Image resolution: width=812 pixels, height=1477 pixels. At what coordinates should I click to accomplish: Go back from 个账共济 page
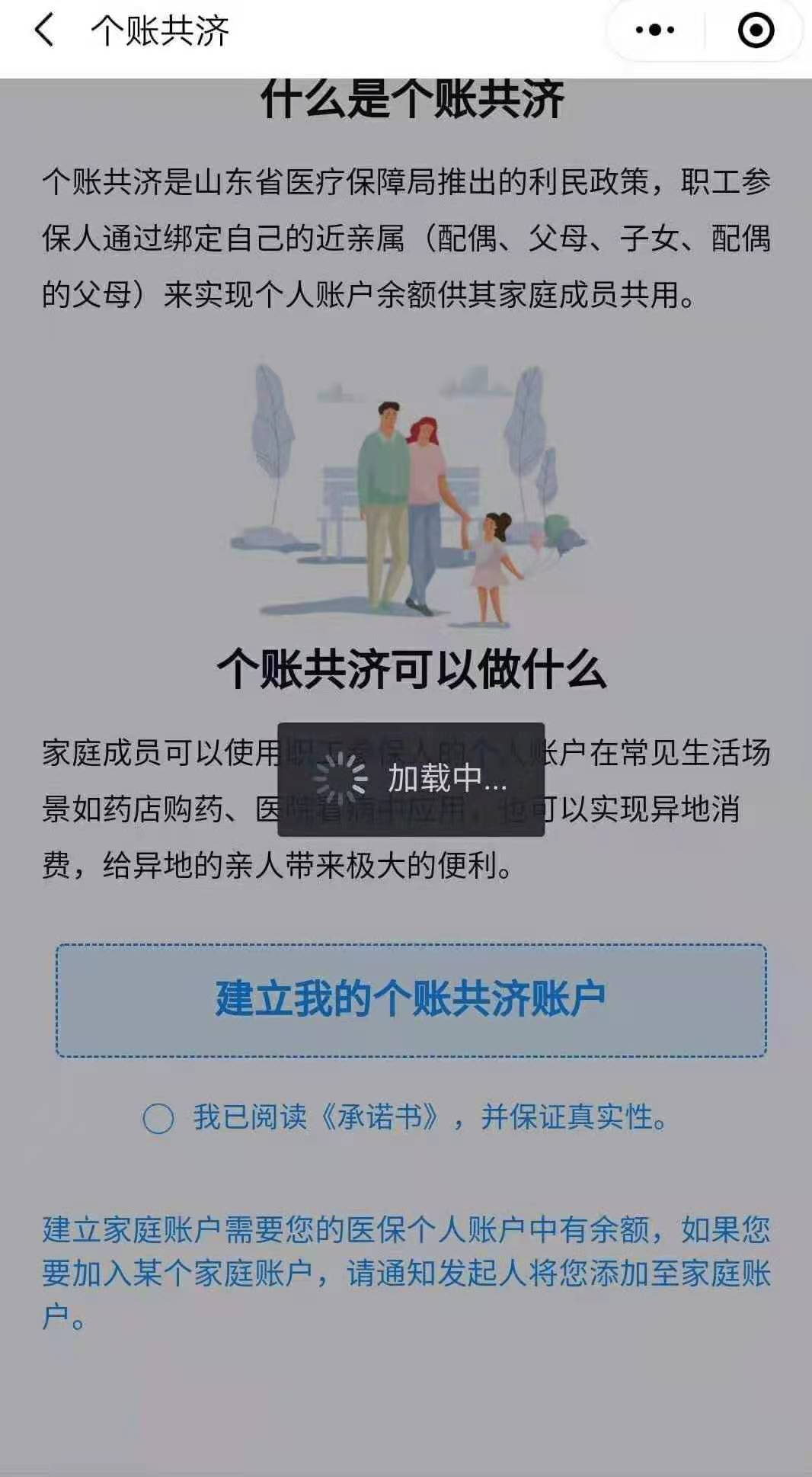(x=44, y=31)
